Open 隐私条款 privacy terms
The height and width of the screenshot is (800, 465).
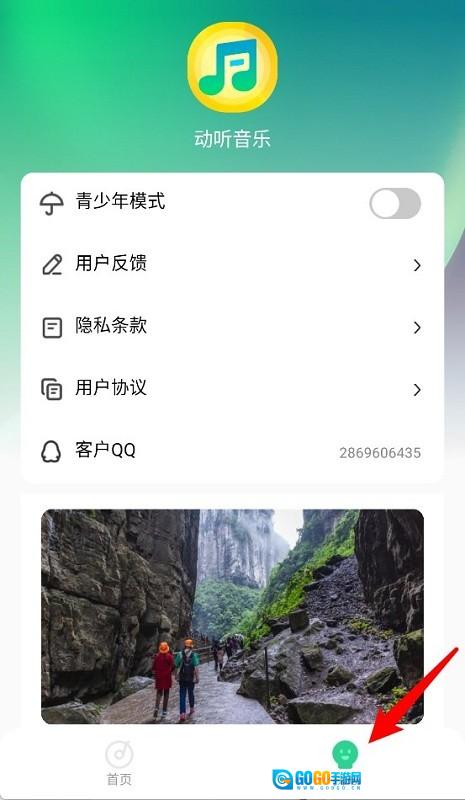pyautogui.click(x=232, y=327)
